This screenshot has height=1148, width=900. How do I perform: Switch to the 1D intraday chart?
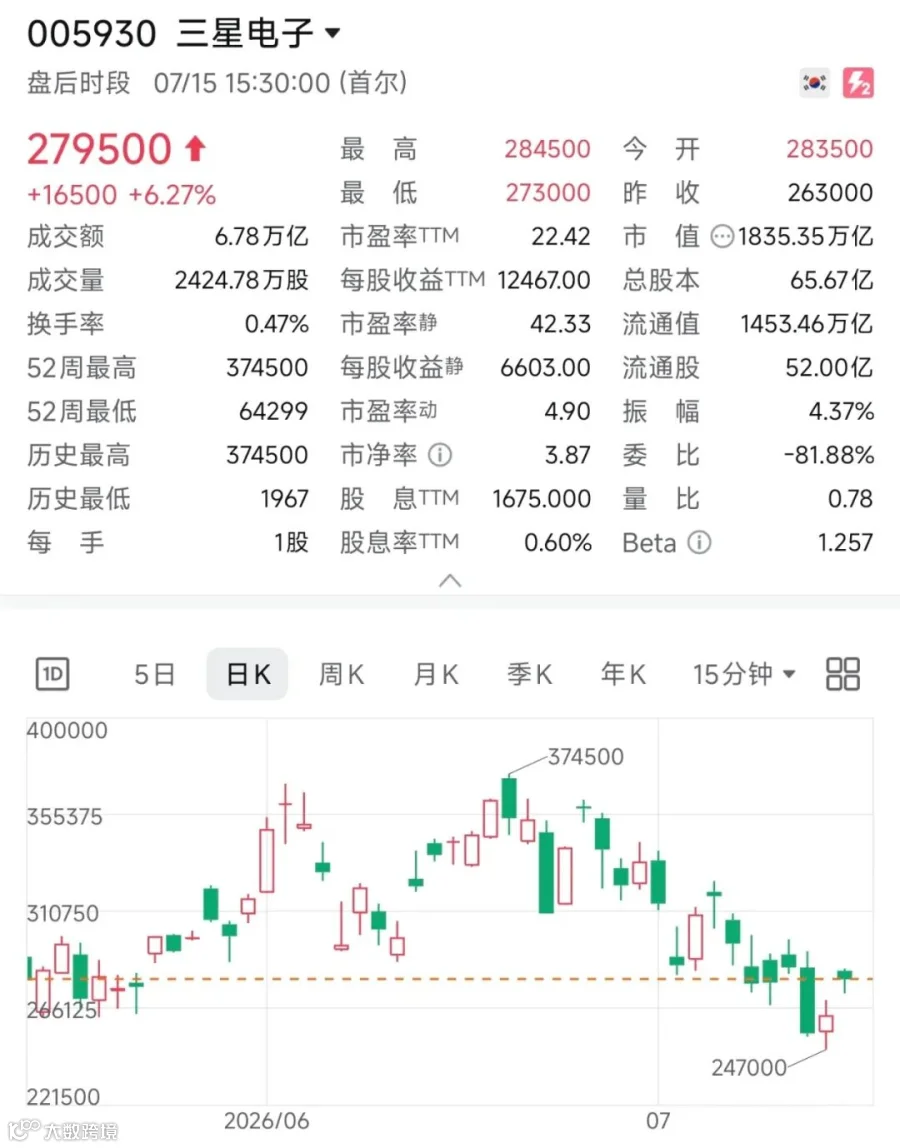click(53, 674)
